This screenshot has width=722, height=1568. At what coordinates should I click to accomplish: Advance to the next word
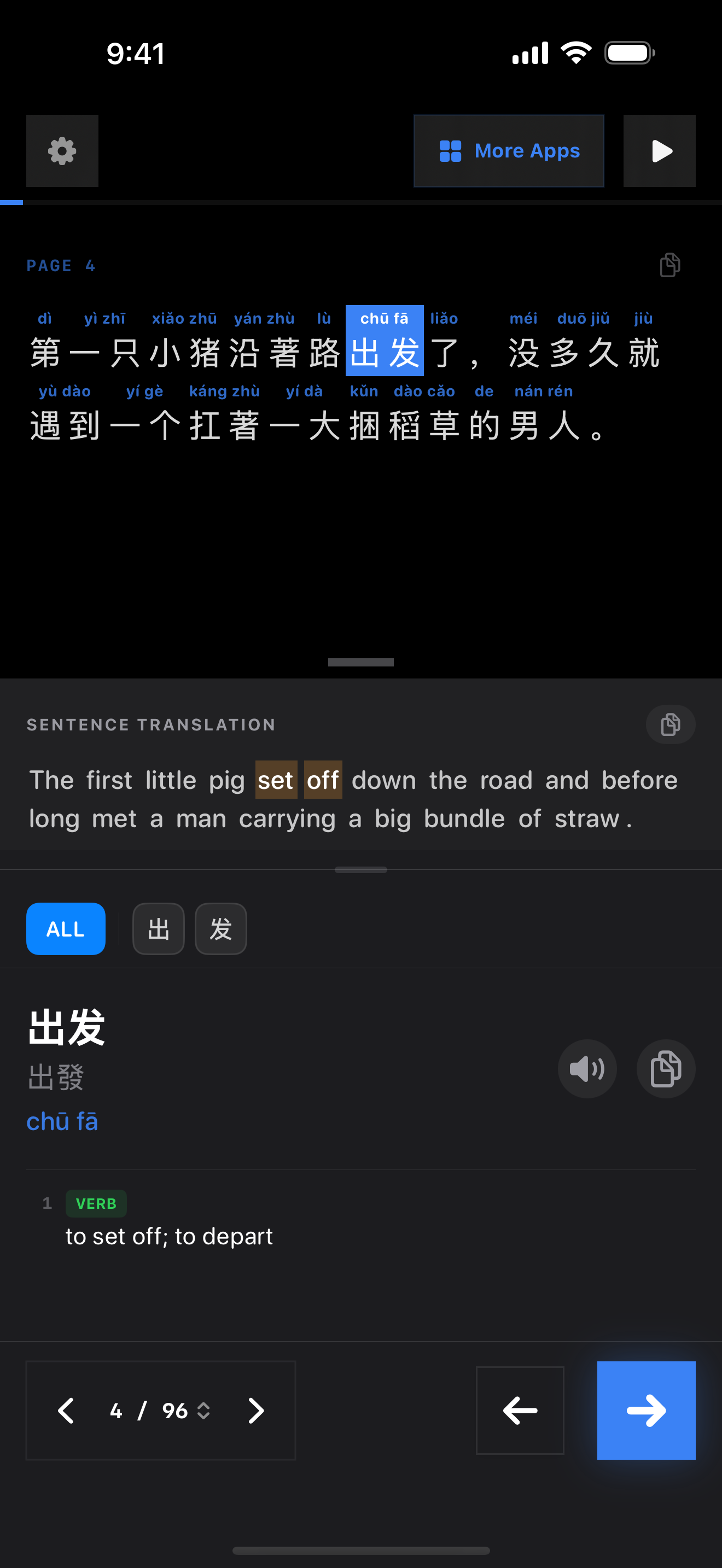646,1411
